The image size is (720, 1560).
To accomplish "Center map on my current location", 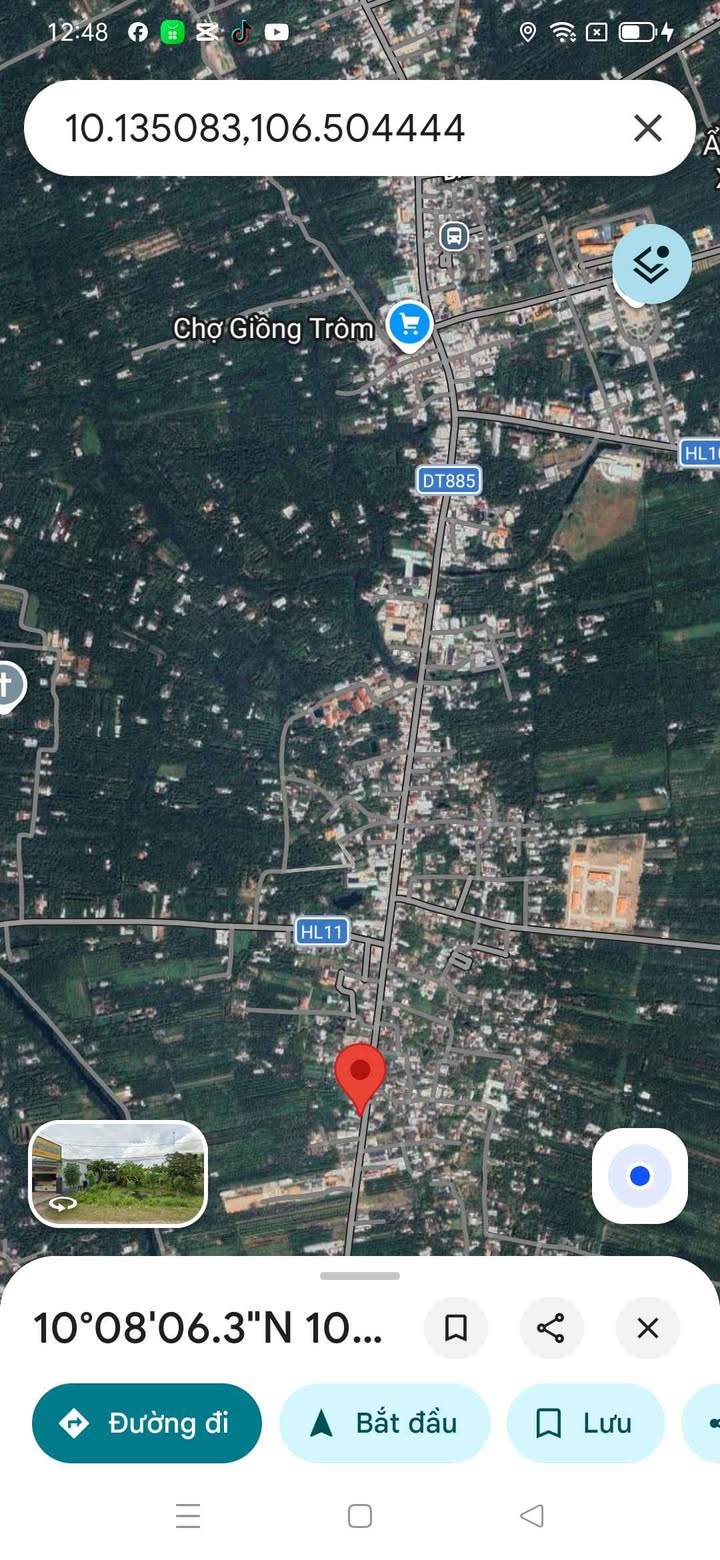I will (x=640, y=1176).
